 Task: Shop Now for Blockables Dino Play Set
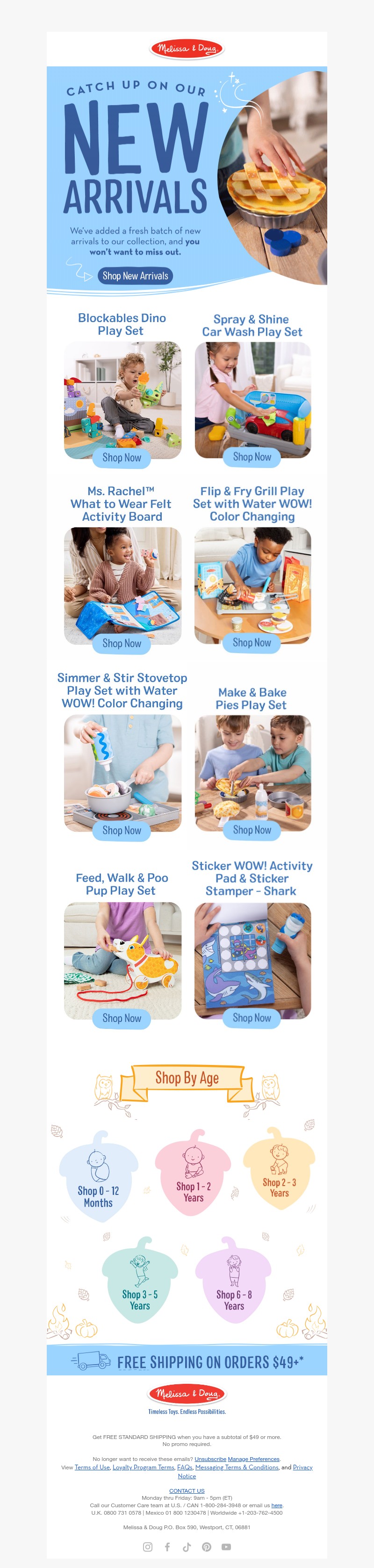click(121, 458)
